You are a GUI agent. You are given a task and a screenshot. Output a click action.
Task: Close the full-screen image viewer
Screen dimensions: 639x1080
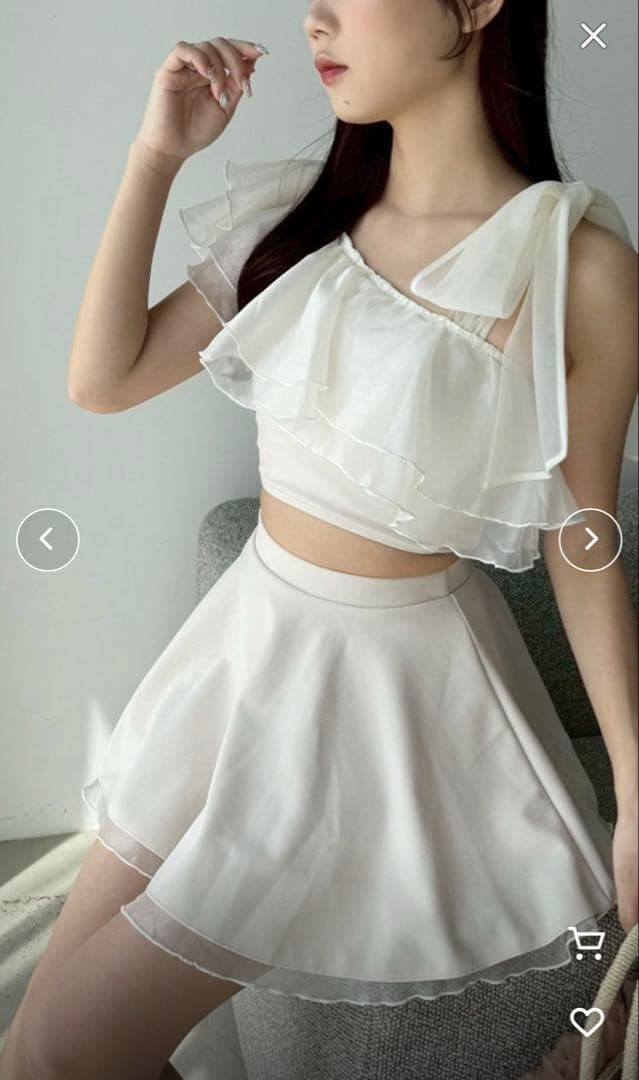(x=593, y=36)
